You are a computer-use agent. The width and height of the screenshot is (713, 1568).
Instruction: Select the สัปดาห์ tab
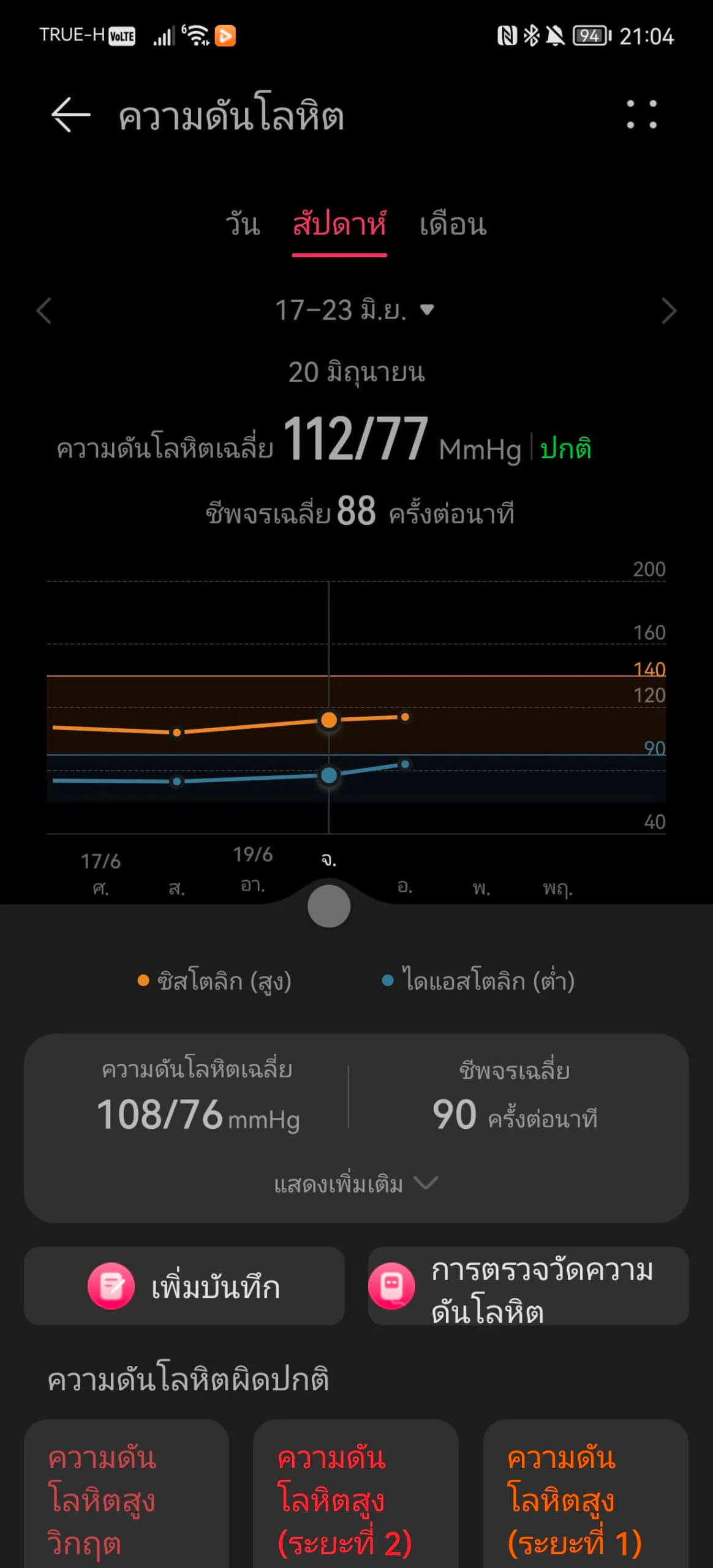point(339,224)
